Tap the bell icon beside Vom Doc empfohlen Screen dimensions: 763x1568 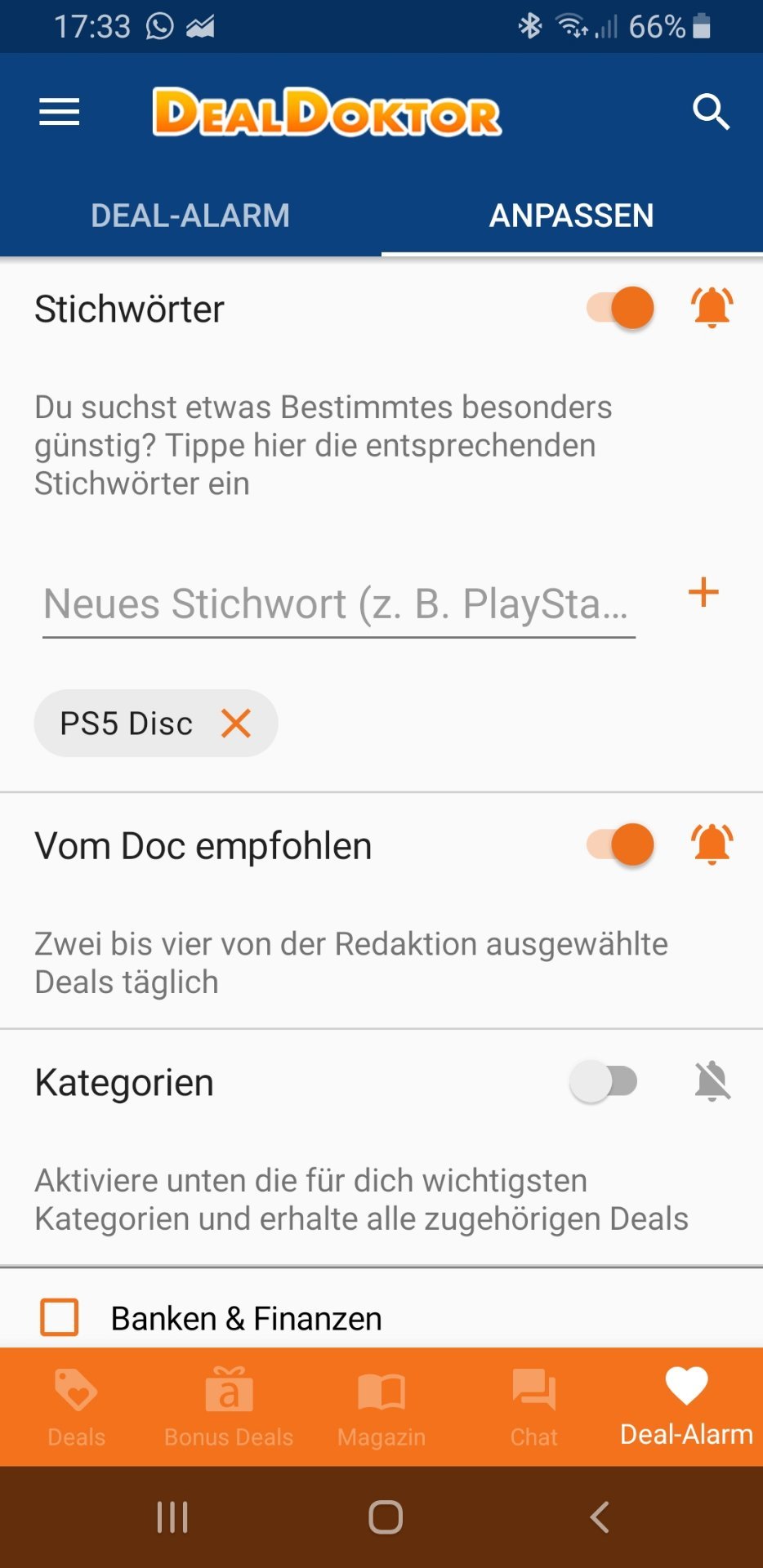pos(712,844)
